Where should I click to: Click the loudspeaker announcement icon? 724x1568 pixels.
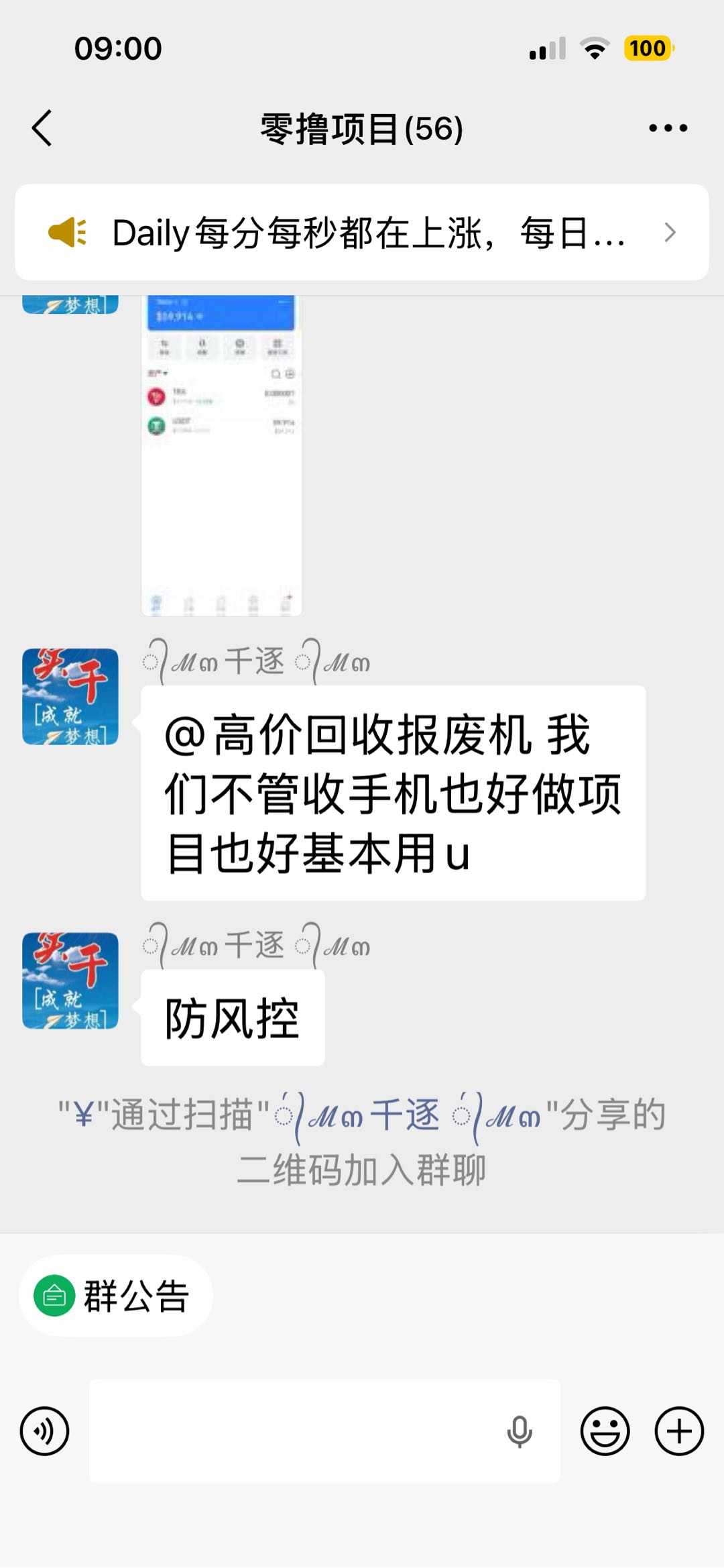pos(69,231)
